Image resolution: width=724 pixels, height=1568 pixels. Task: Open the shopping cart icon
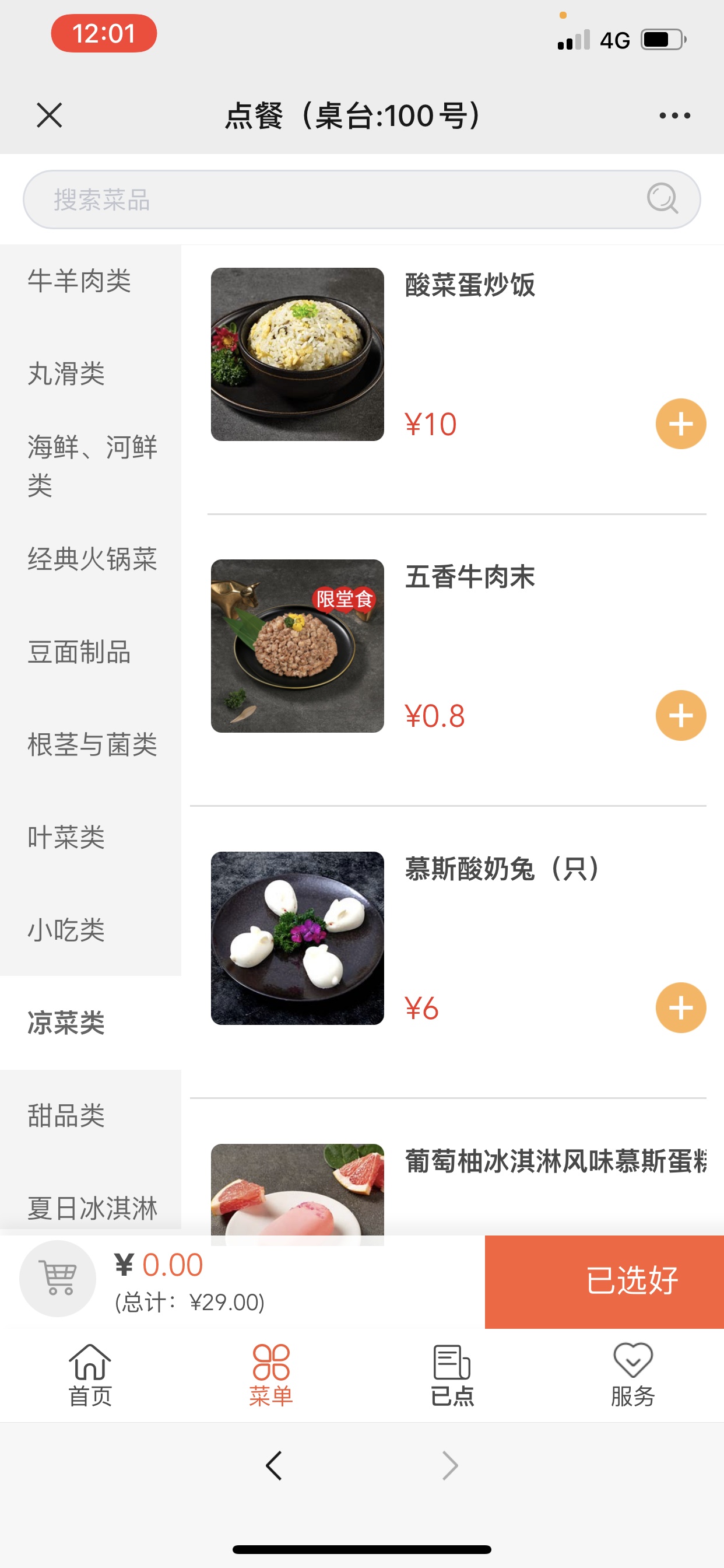click(58, 1278)
